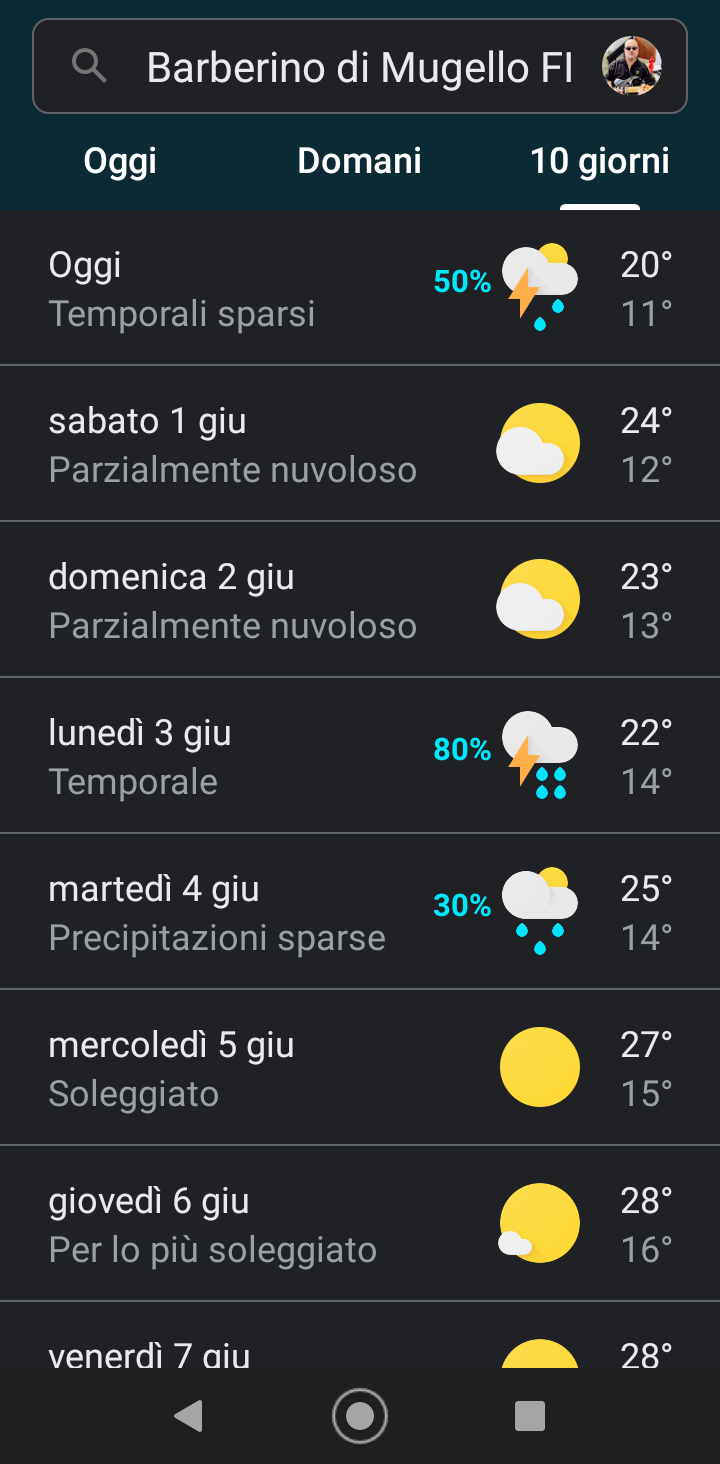Select the 10 giorni tab
Screen dimensions: 720x1464
coord(600,161)
